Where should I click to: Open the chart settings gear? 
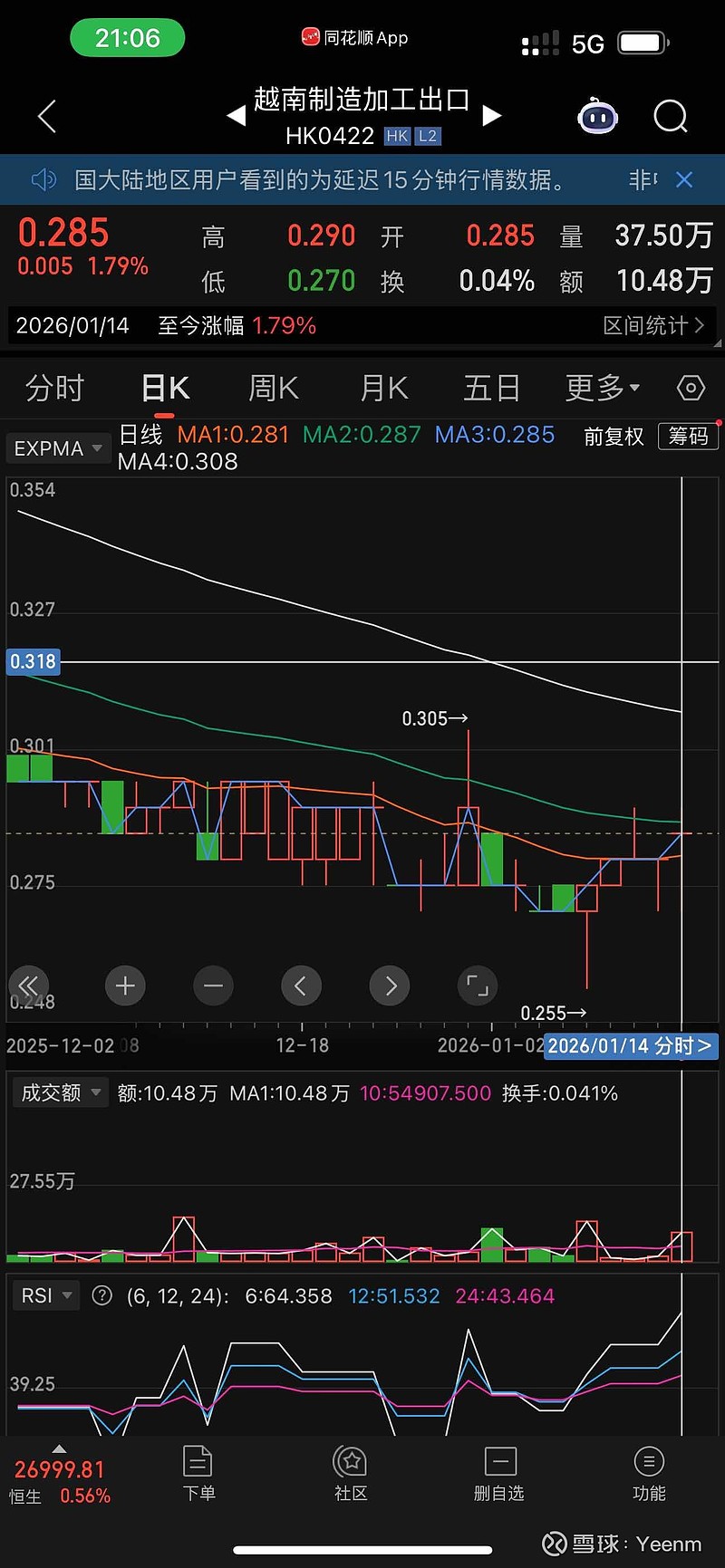coord(691,387)
